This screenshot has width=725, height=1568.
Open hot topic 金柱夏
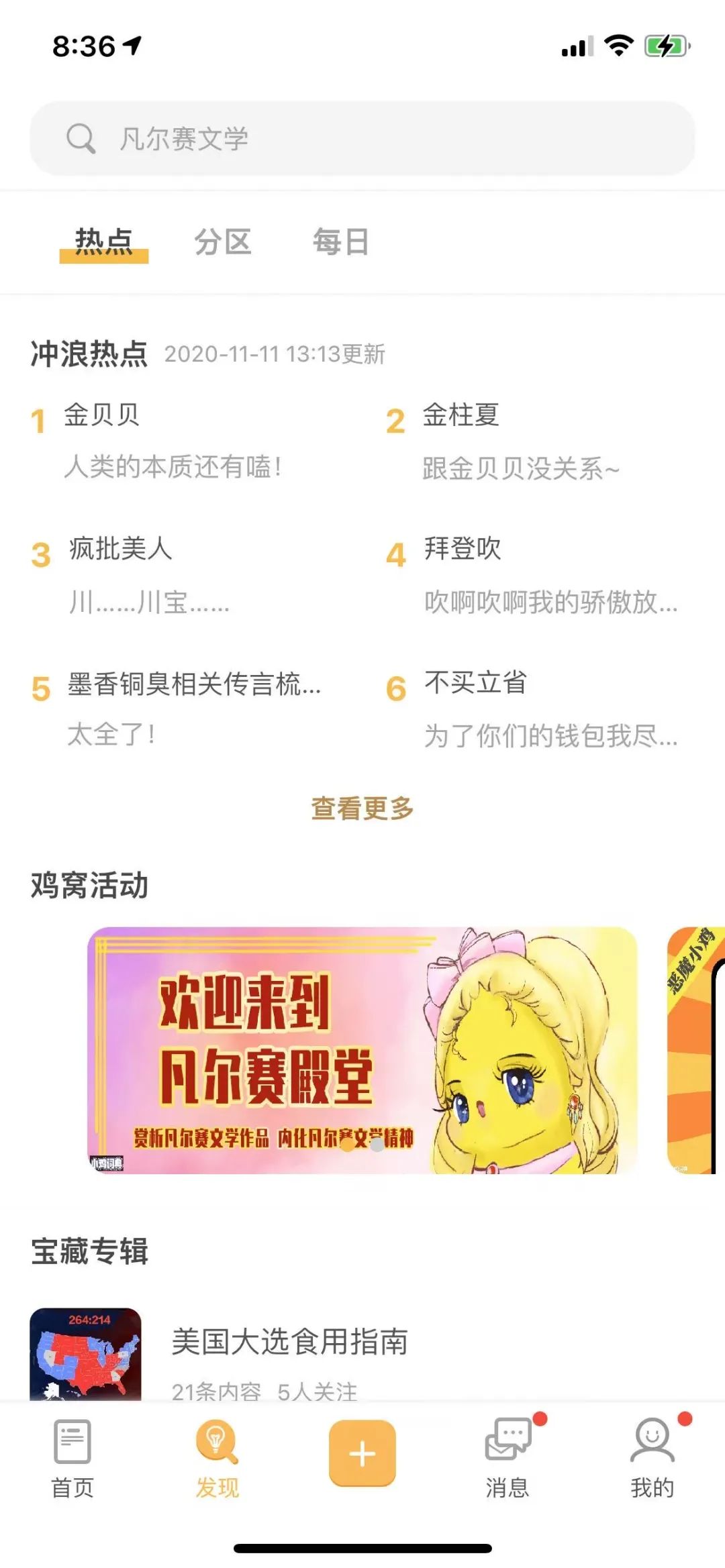pyautogui.click(x=461, y=415)
